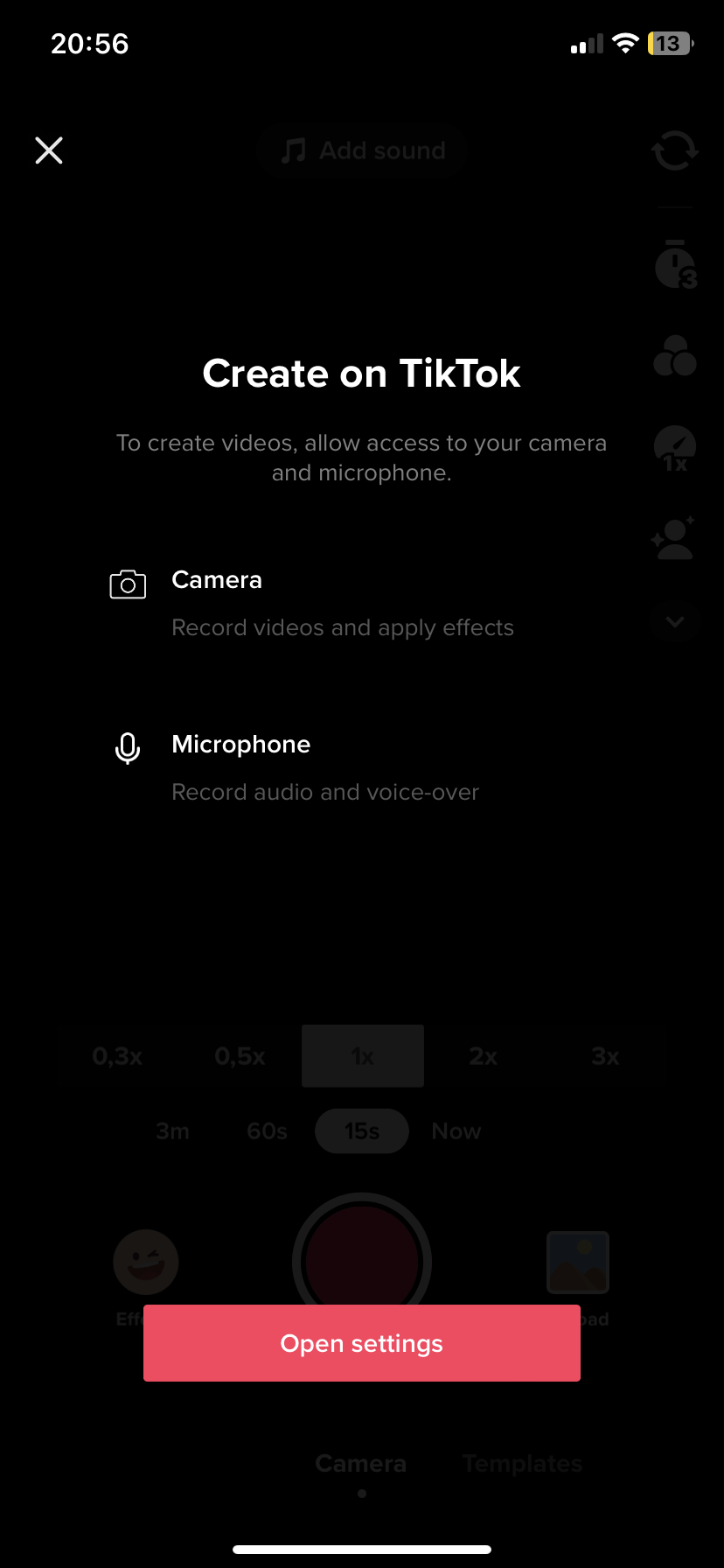Choose the 60s video duration

pyautogui.click(x=268, y=1131)
